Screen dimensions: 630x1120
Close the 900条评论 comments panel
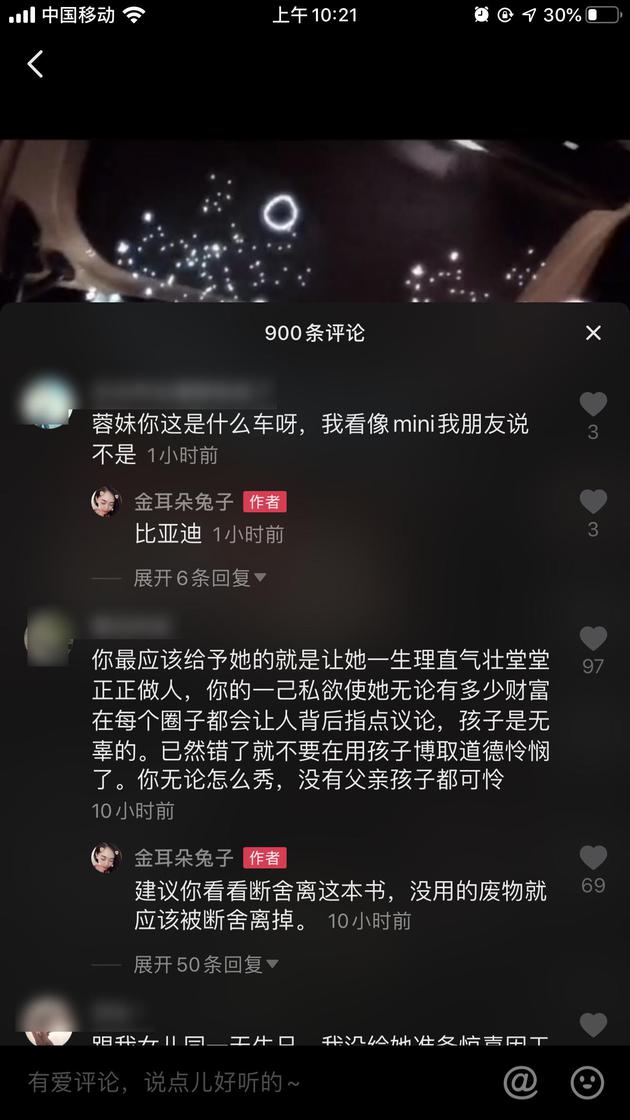(593, 333)
